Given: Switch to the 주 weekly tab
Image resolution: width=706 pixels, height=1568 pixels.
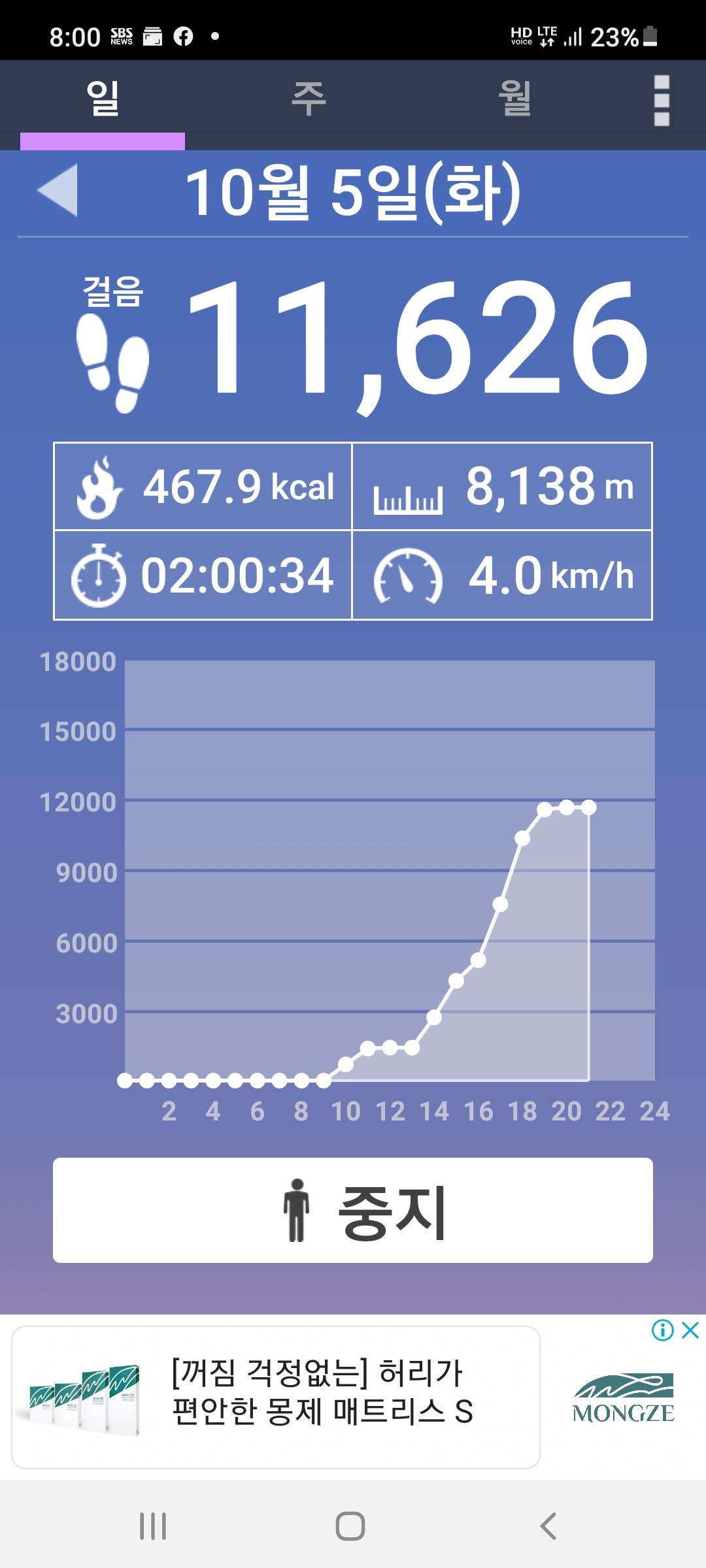Looking at the screenshot, I should pos(309,99).
